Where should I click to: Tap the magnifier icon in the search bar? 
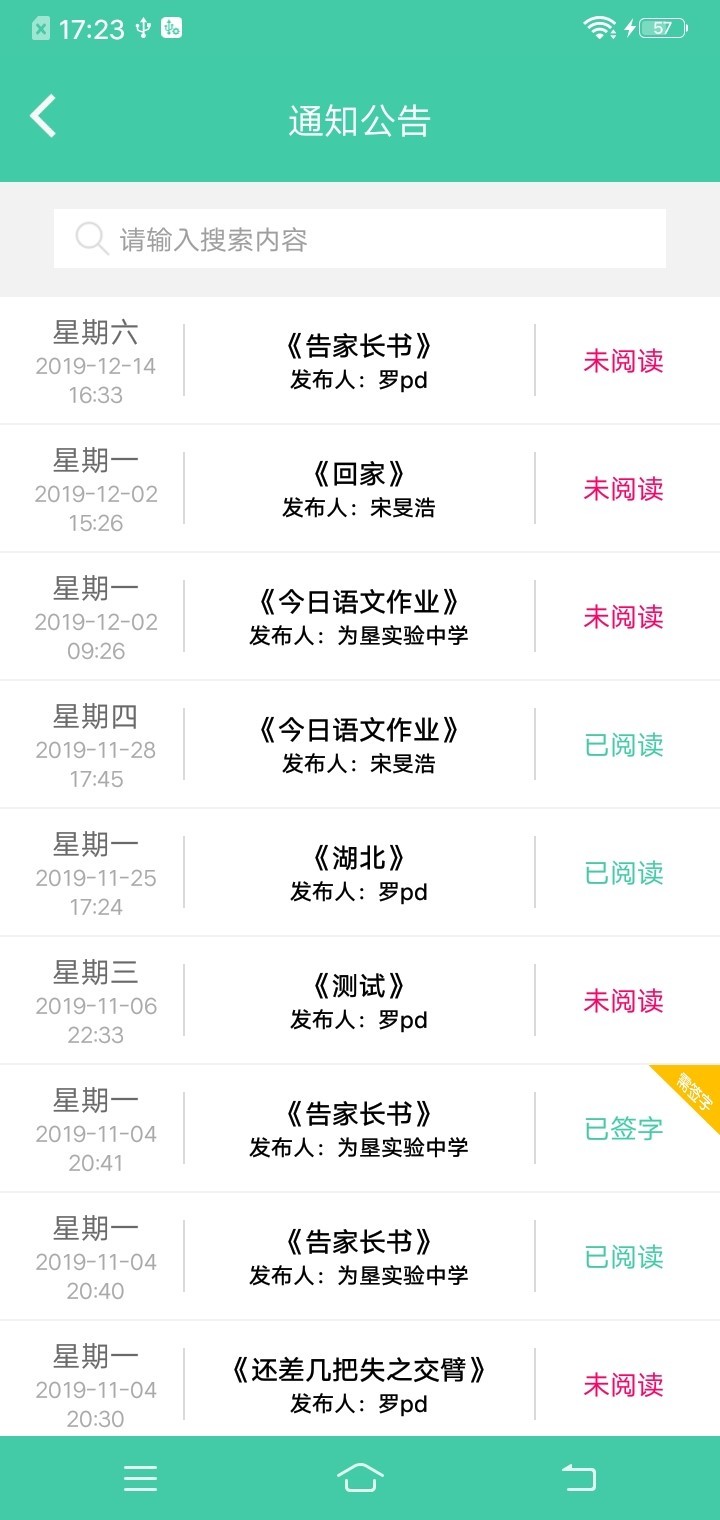pos(90,238)
